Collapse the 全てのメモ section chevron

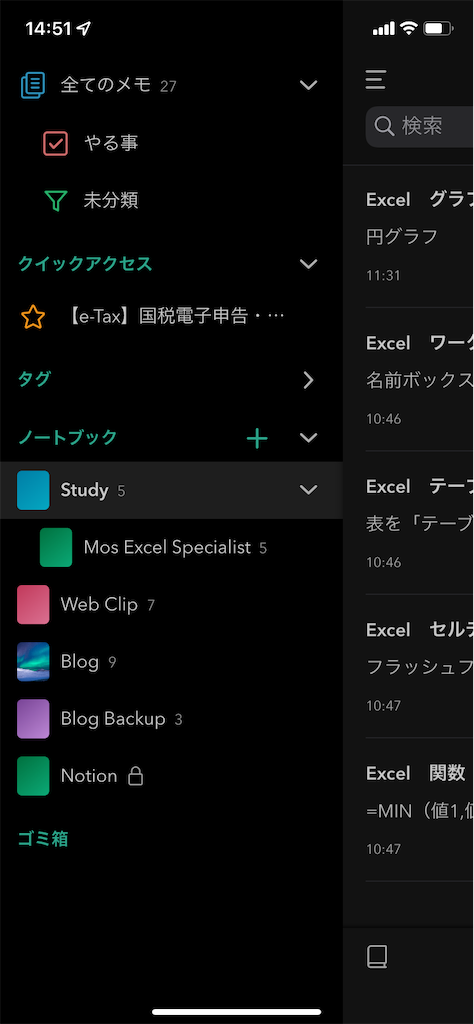click(x=308, y=85)
